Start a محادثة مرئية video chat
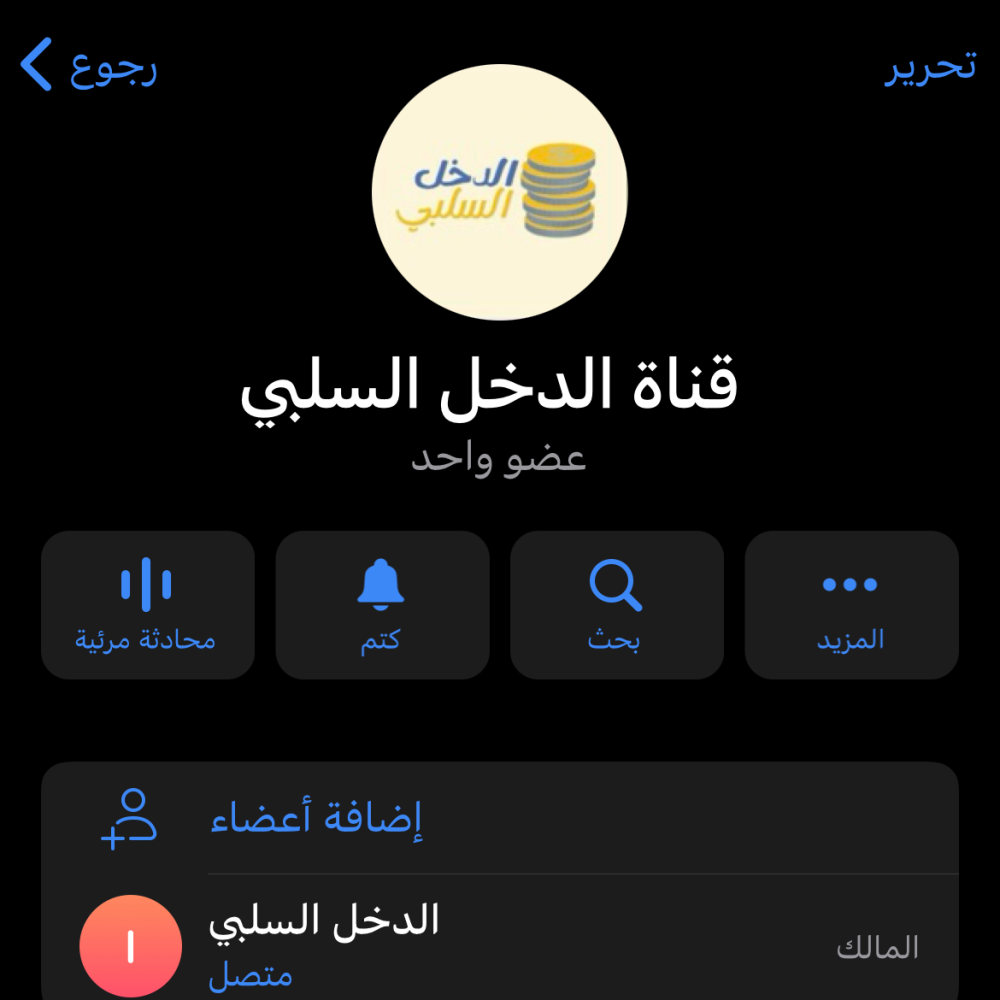This screenshot has height=1000, width=1000. click(x=147, y=605)
